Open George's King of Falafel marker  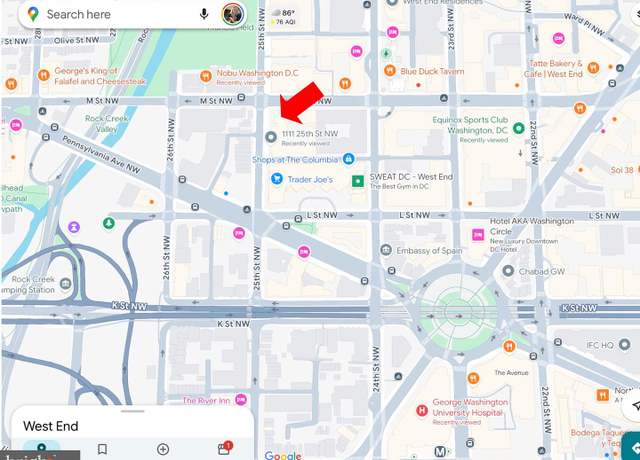(x=43, y=76)
